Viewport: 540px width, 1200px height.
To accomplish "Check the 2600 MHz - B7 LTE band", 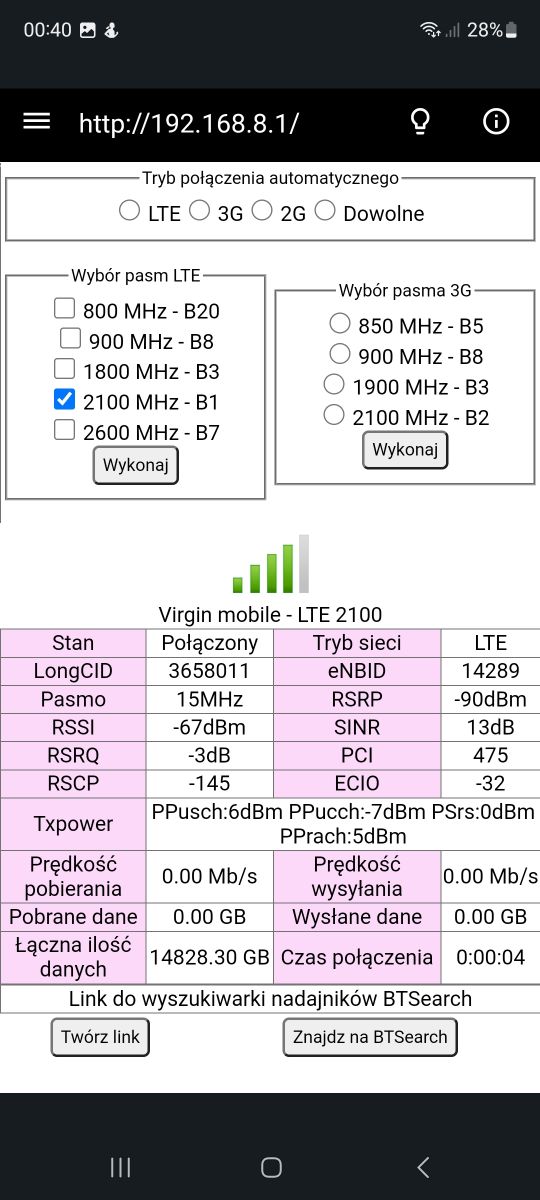I will coord(64,430).
